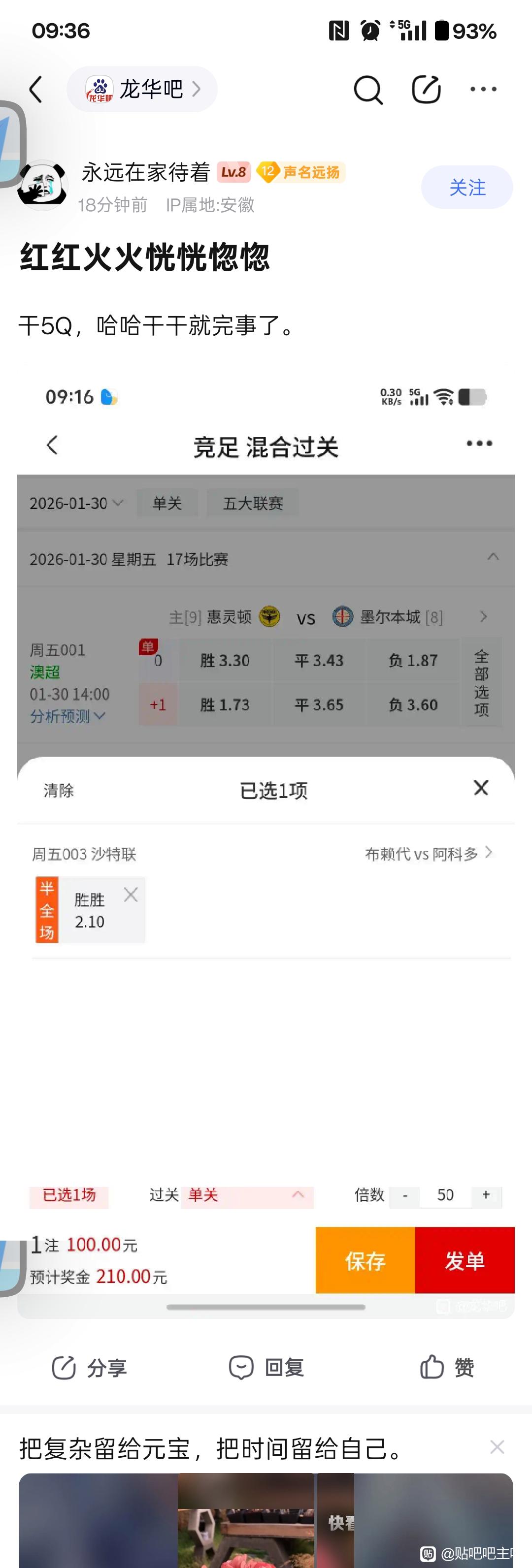Open the 龙华吧 forum page
Viewport: 532px width, 1568px height.
point(142,90)
